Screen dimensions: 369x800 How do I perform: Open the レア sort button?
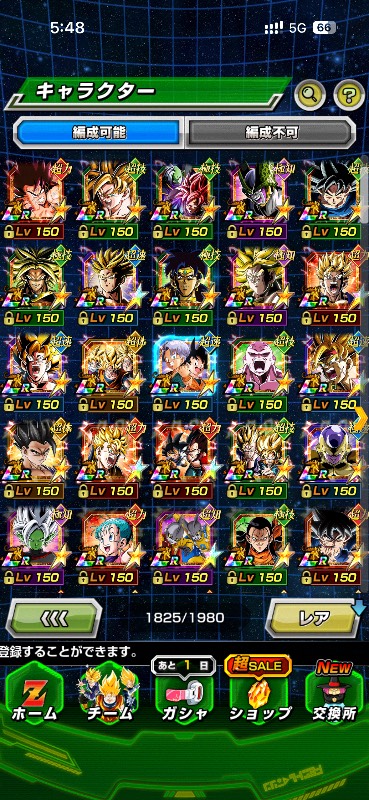(314, 618)
